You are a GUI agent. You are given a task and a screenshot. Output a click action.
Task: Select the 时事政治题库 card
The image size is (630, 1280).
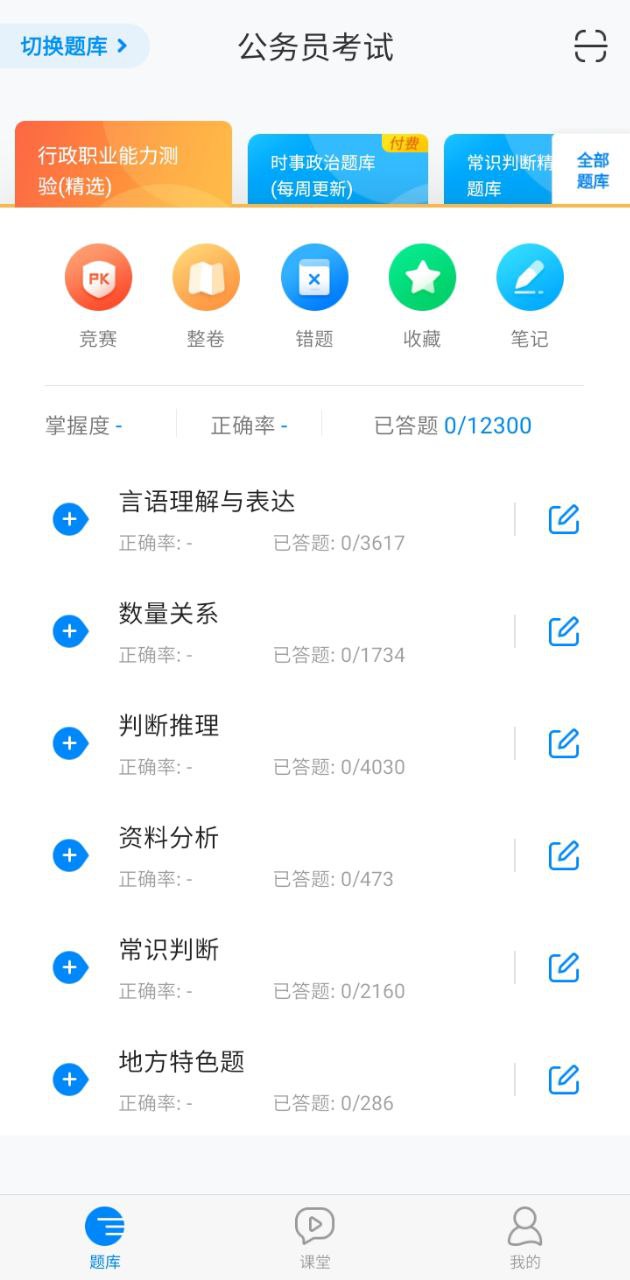337,171
